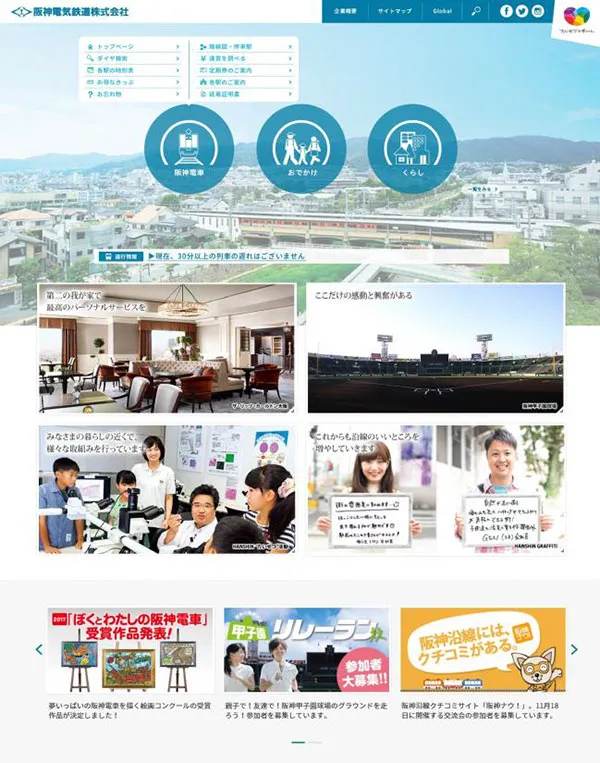This screenshot has width=600, height=763.
Task: Visit the Twitter page icon
Action: 522,11
